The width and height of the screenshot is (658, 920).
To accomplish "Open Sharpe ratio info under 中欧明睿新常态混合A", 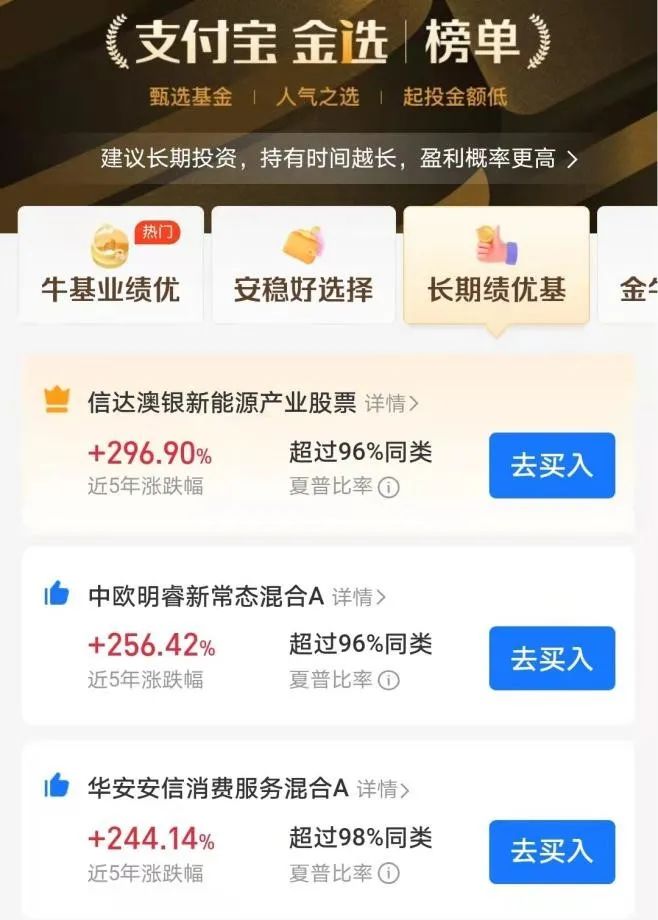I will click(389, 680).
